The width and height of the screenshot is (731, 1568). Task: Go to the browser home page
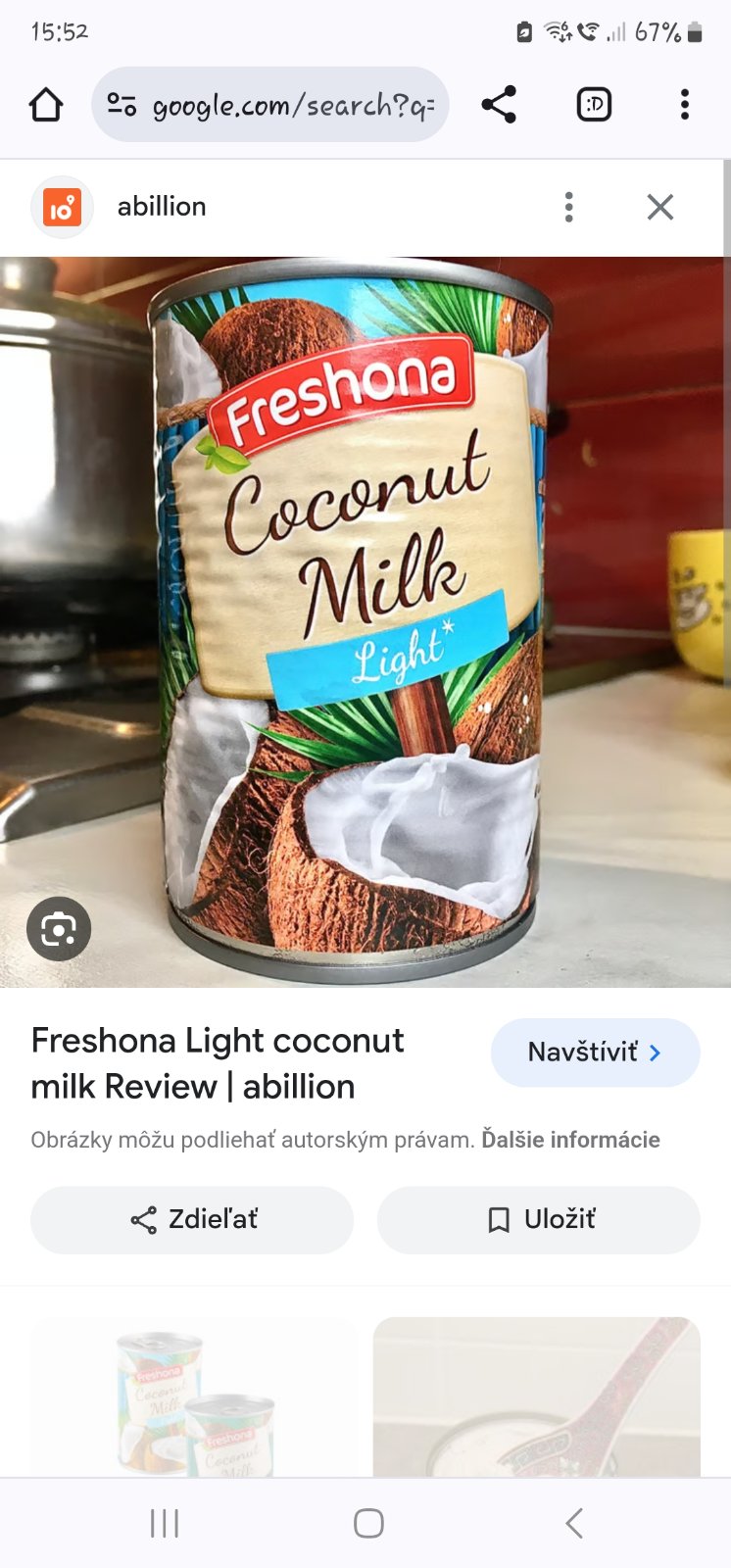(x=46, y=105)
